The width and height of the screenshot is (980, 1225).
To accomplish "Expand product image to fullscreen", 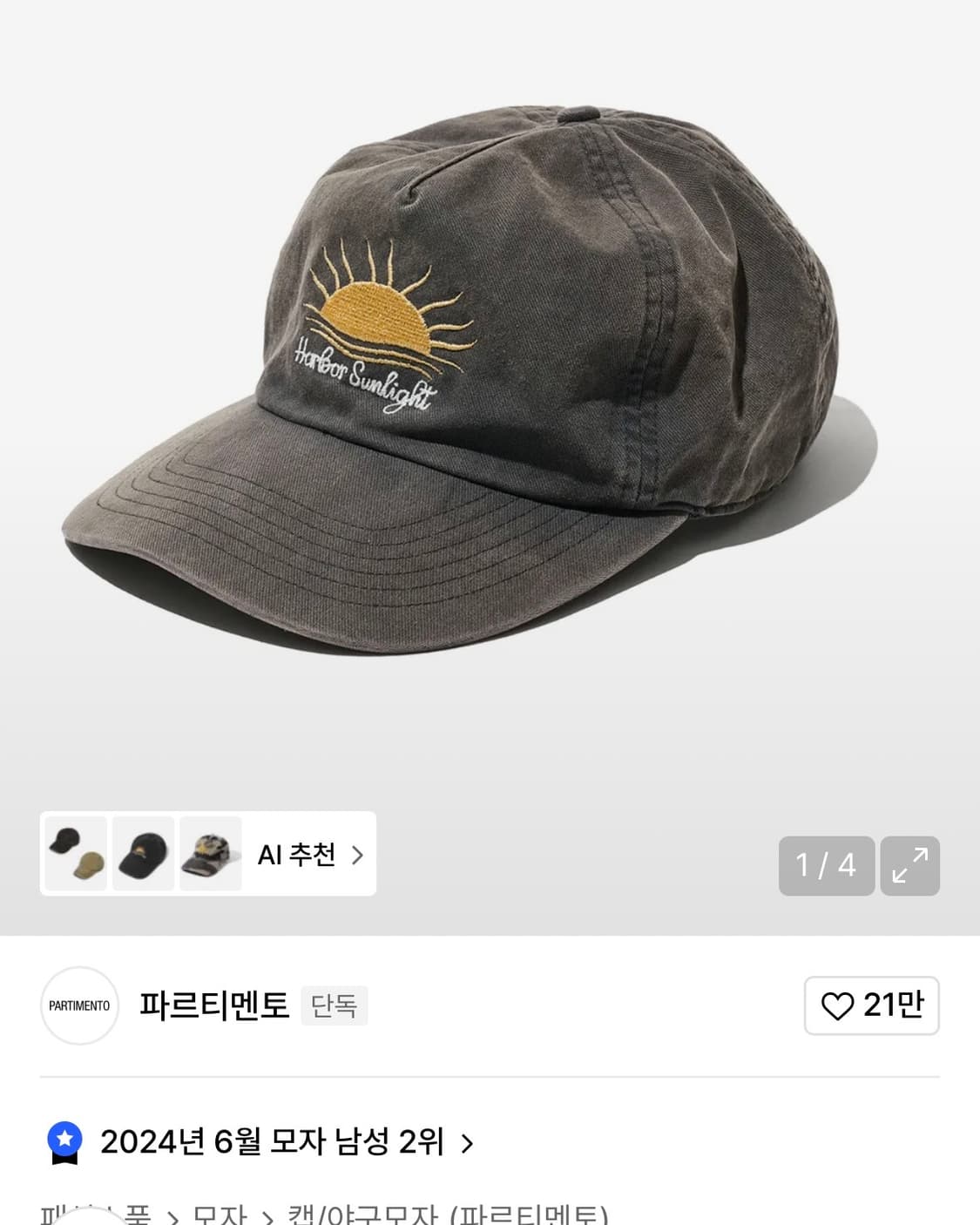I will [909, 866].
